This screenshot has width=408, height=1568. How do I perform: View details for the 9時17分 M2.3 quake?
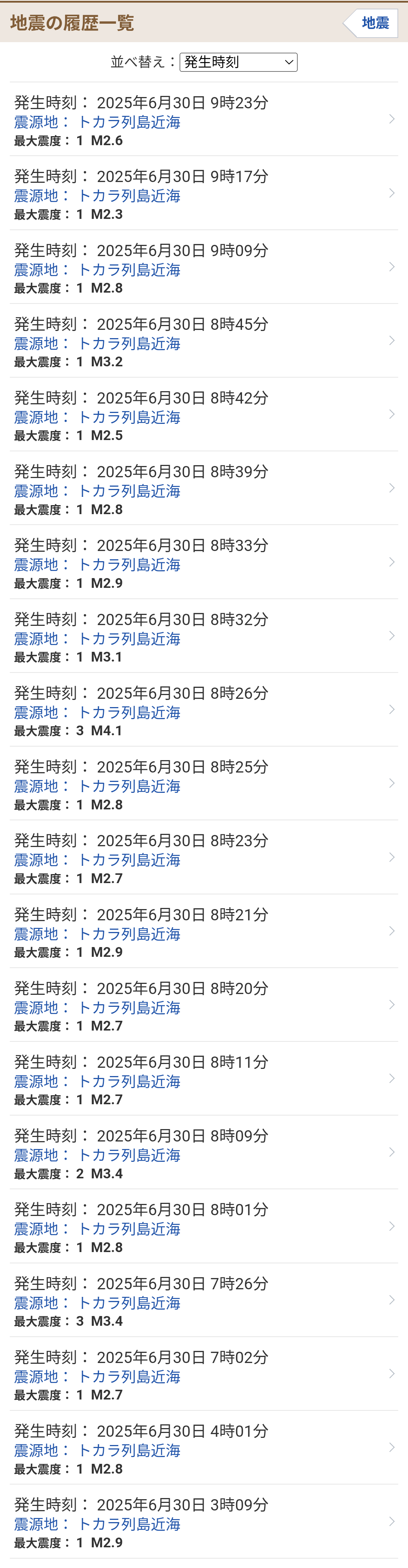(x=203, y=194)
